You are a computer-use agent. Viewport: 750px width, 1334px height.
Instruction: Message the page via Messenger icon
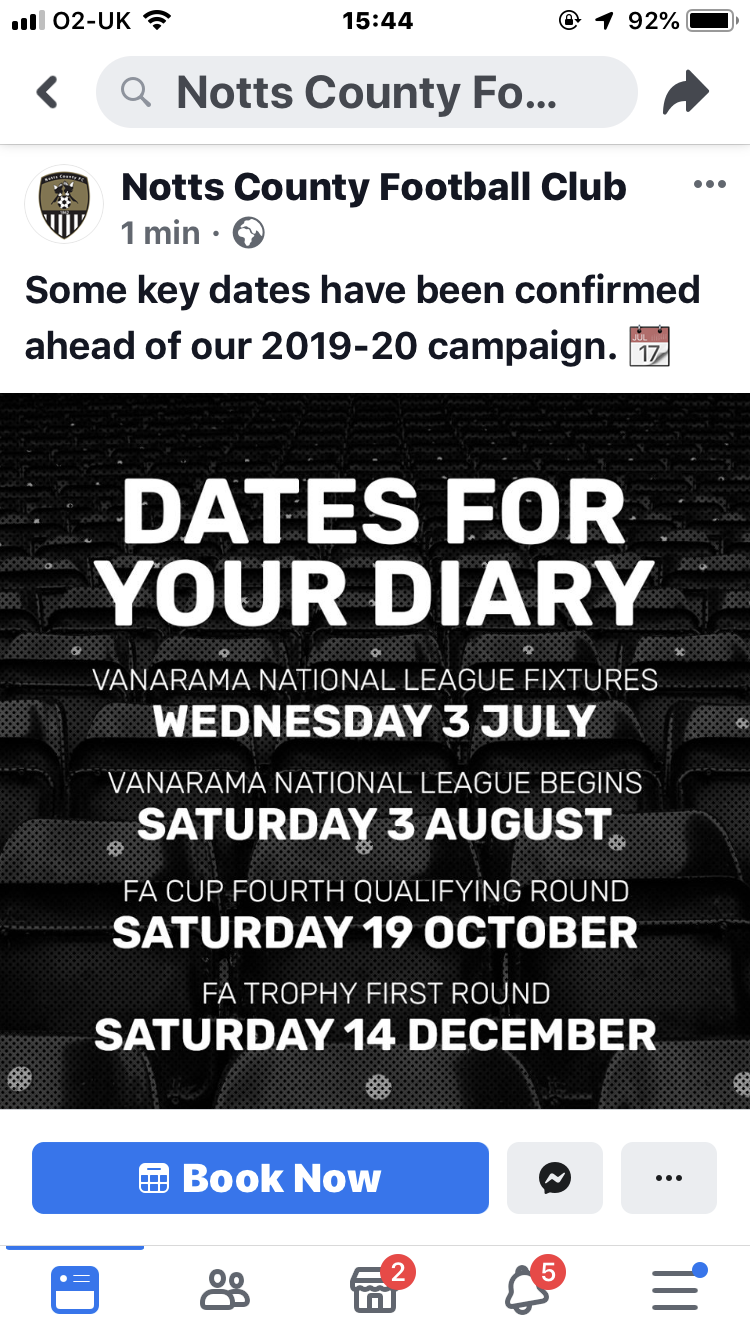click(555, 1178)
